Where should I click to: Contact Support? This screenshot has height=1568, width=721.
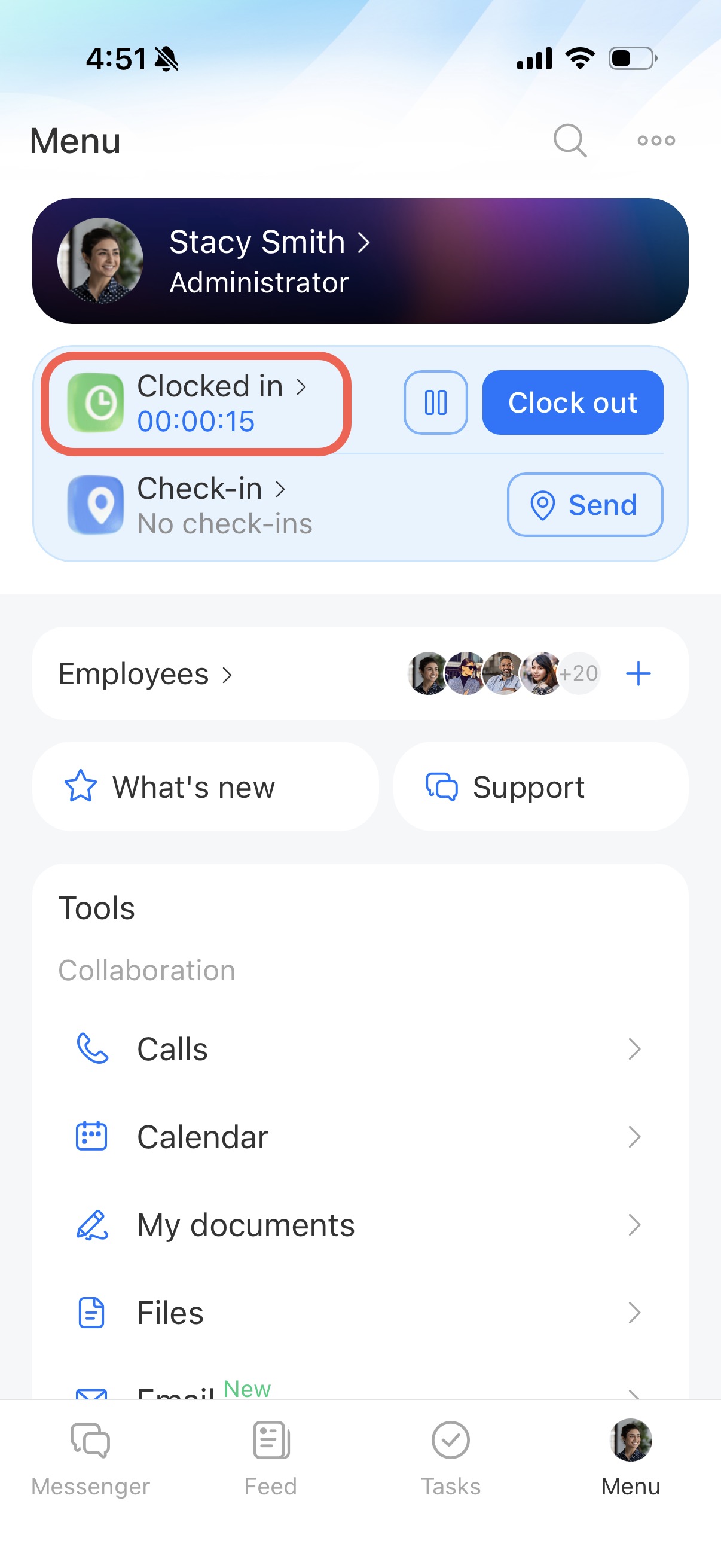coord(540,786)
